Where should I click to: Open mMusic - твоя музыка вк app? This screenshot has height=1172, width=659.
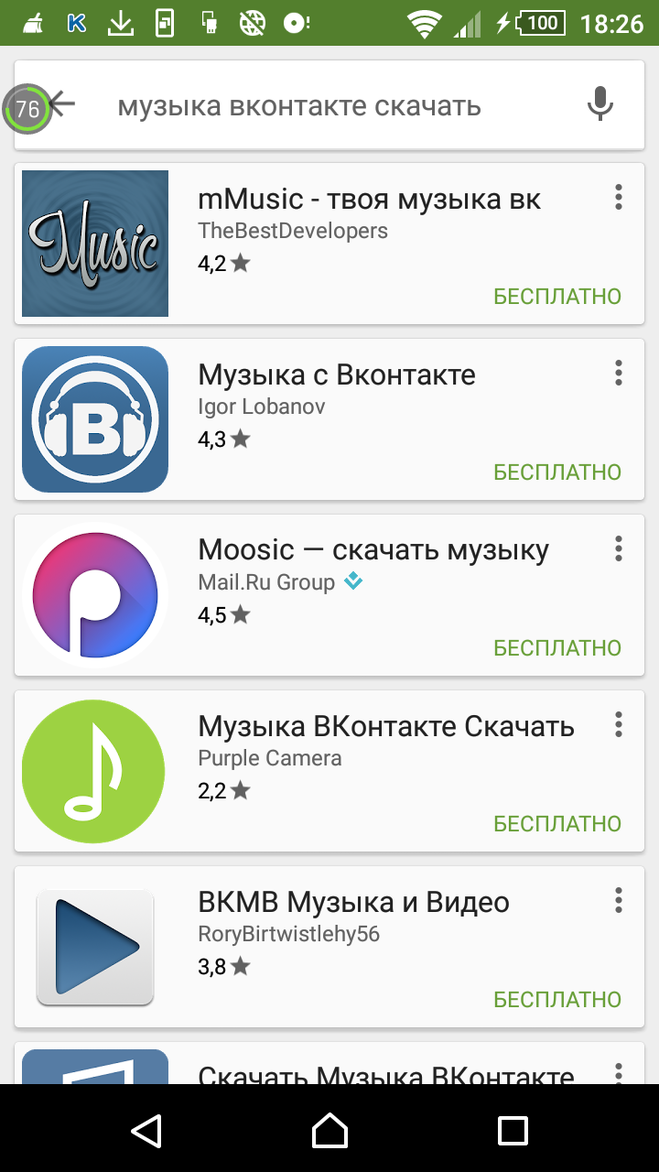[329, 244]
